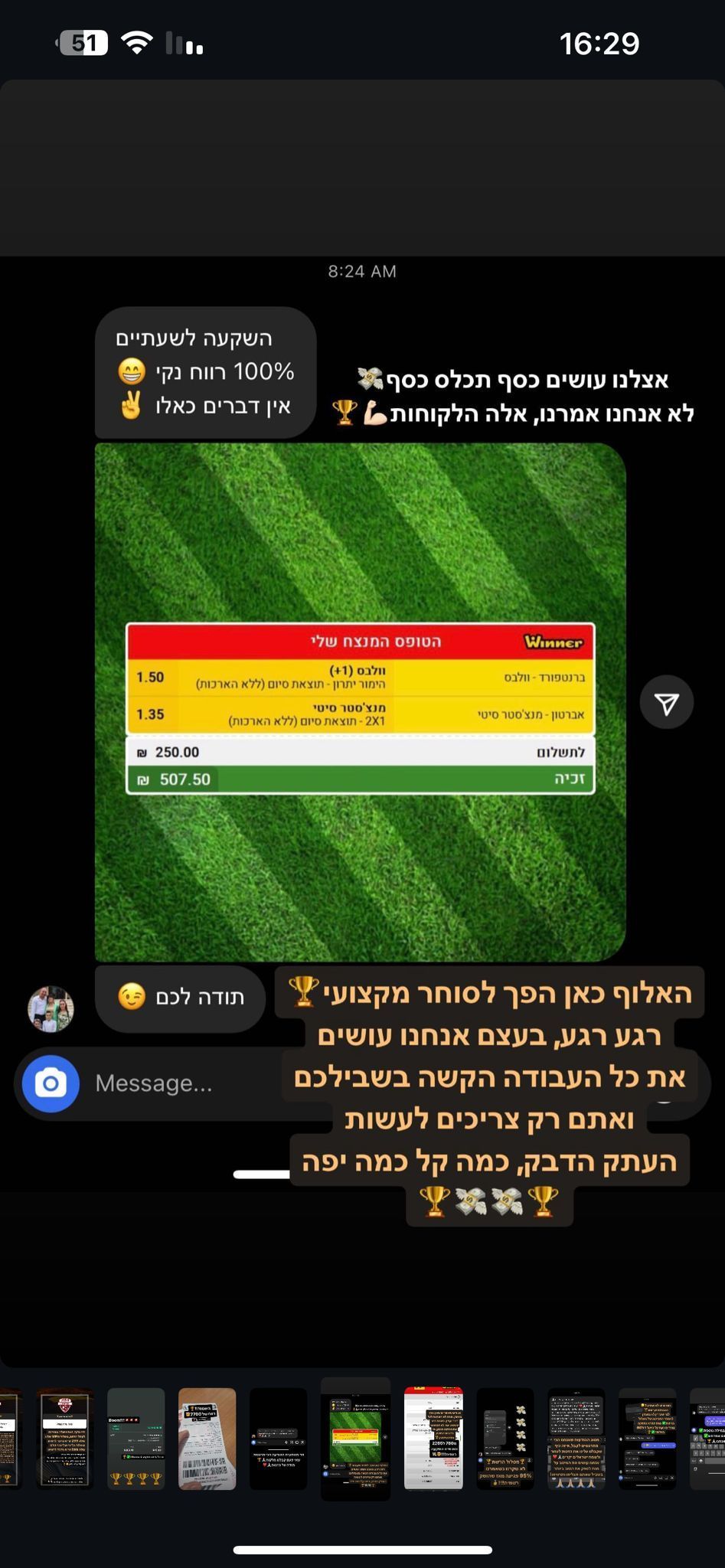Open the Boom thumbnail with three trophies
This screenshot has width=725, height=1568.
pyautogui.click(x=136, y=1440)
